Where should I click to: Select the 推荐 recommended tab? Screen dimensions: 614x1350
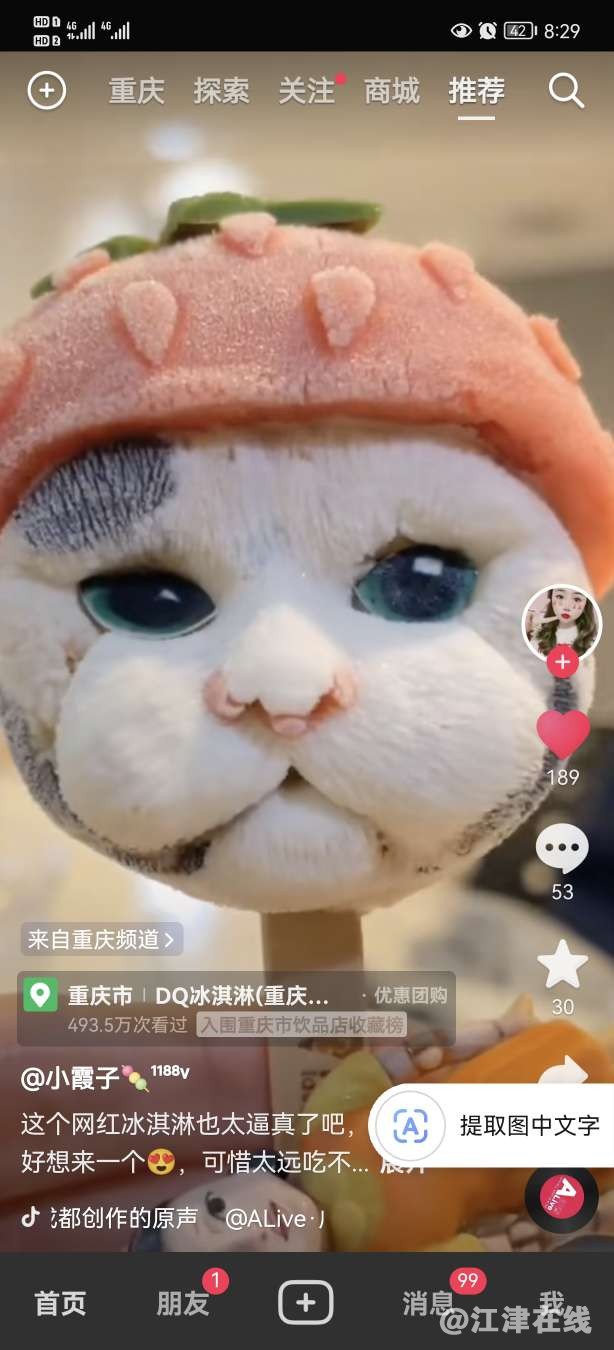477,91
